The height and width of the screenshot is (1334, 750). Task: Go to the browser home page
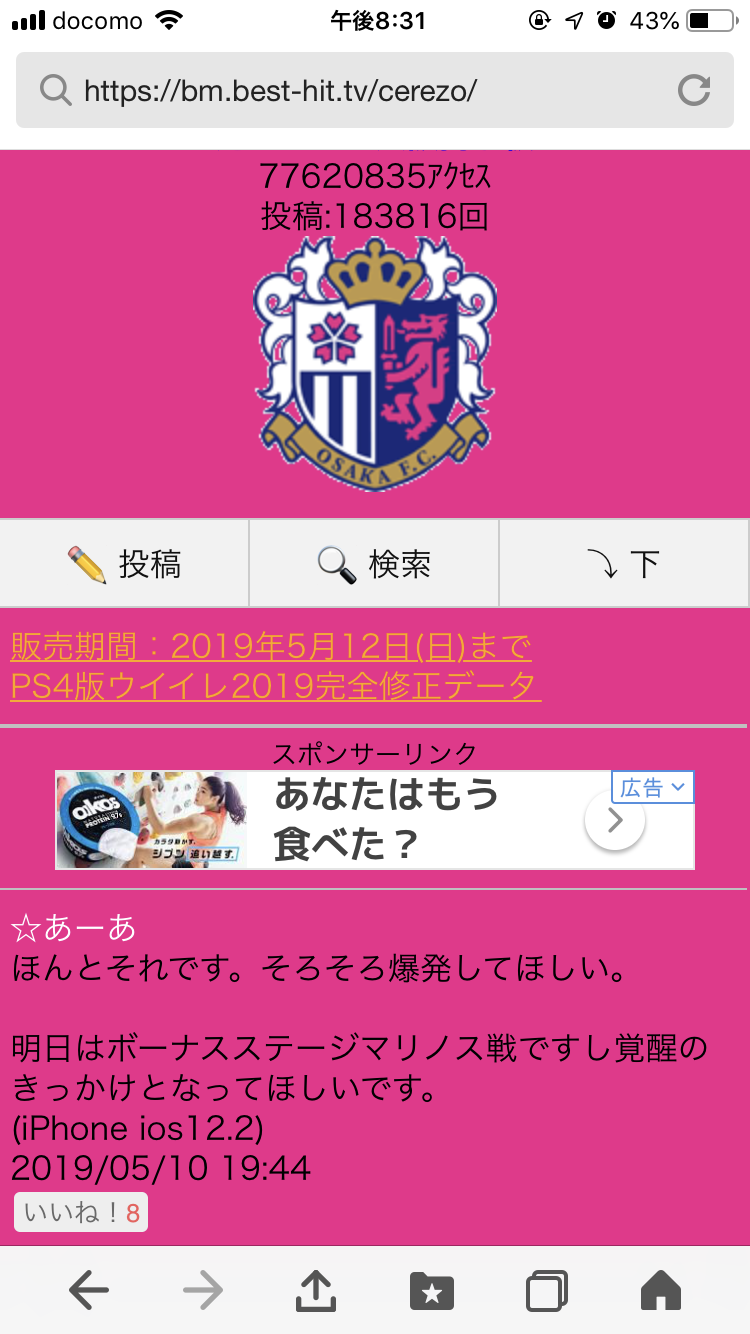(660, 1291)
